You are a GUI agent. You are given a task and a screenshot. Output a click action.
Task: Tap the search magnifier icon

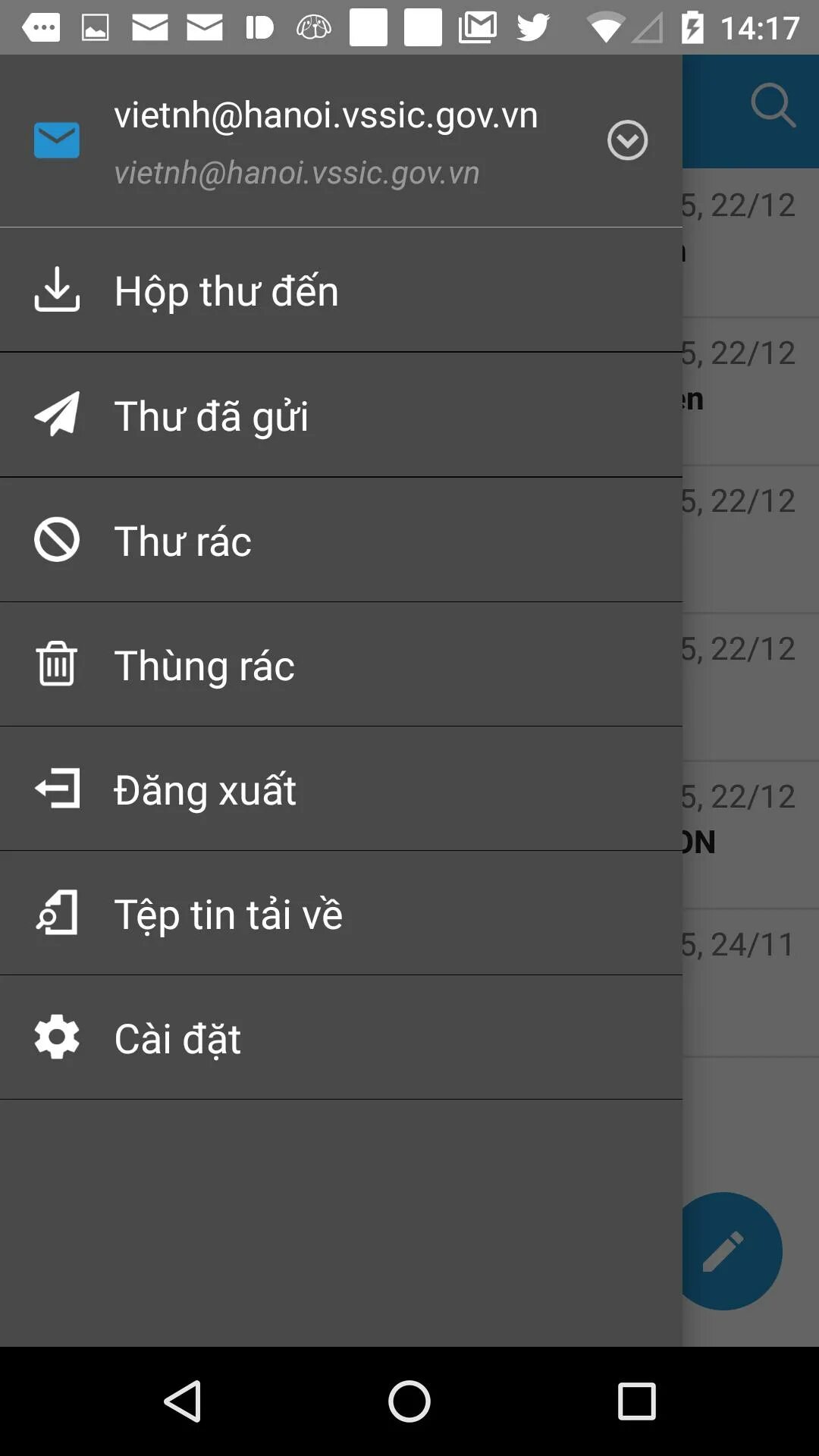(x=773, y=106)
